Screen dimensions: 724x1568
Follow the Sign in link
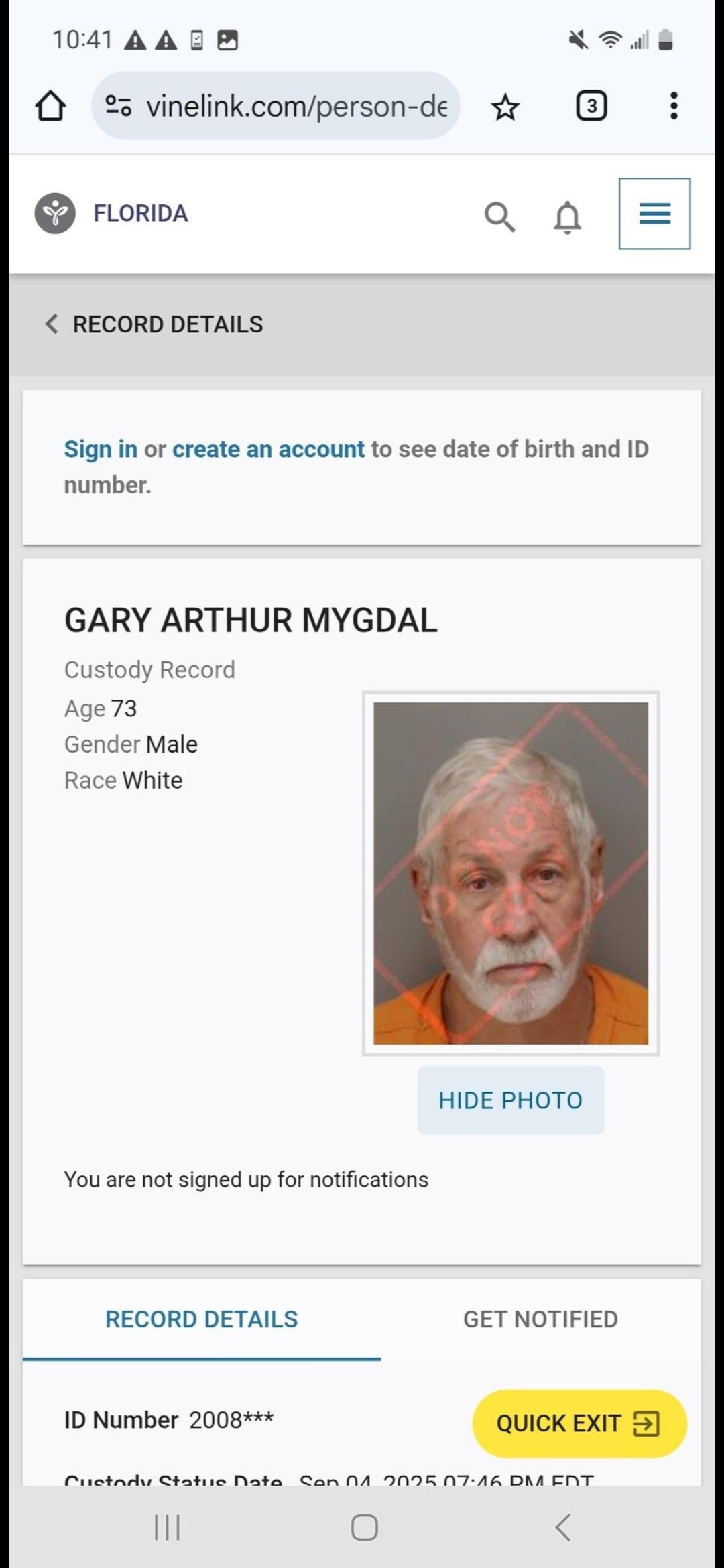[x=101, y=449]
